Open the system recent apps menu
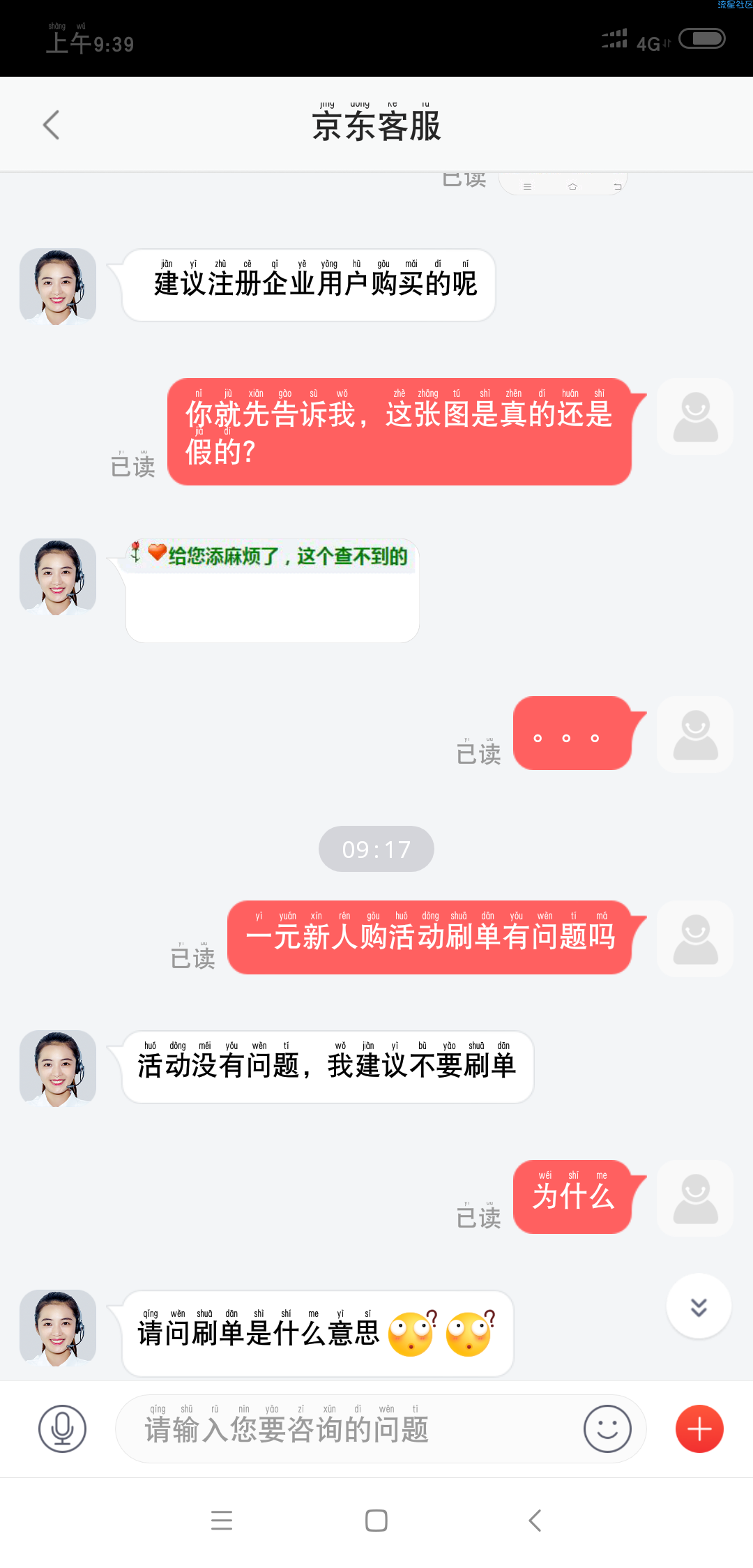The width and height of the screenshot is (753, 1568). coord(222,1521)
